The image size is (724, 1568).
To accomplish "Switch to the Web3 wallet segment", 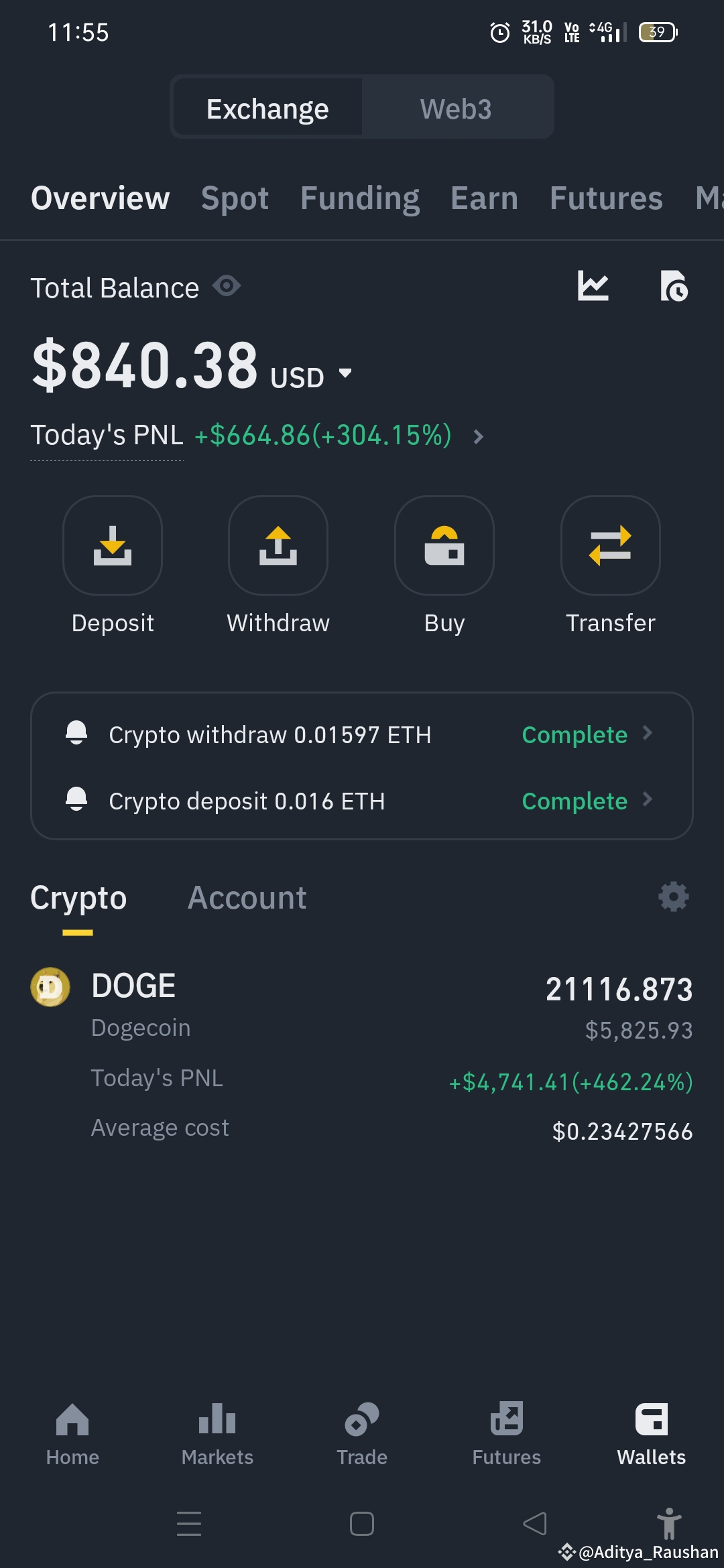I will (x=456, y=109).
